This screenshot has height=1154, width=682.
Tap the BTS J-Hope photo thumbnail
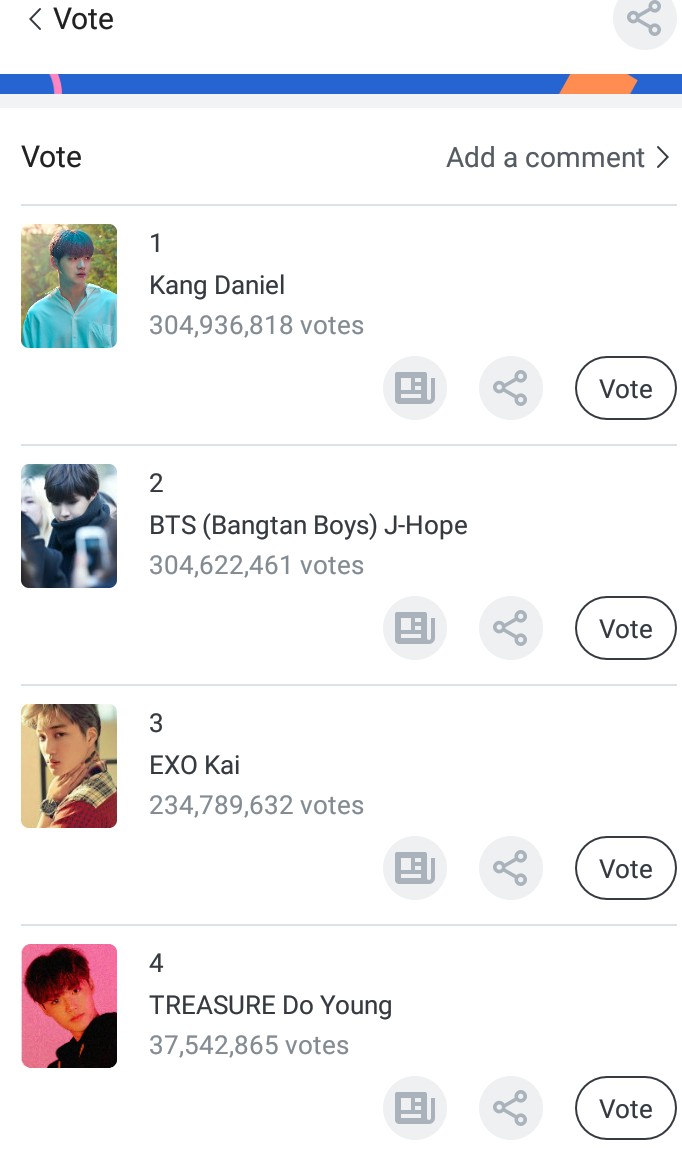(69, 526)
